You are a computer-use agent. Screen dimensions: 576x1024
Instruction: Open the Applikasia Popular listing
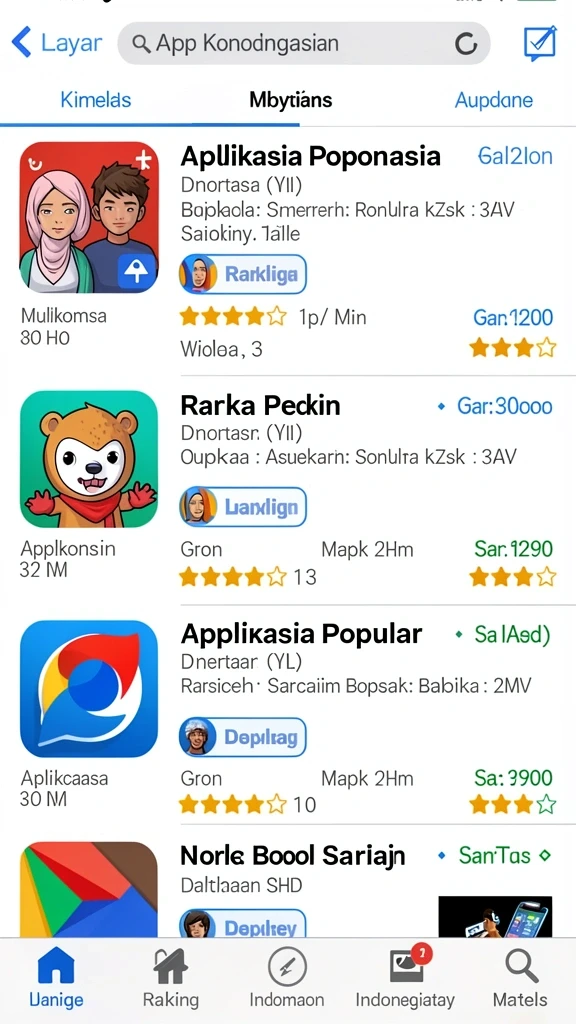(301, 633)
